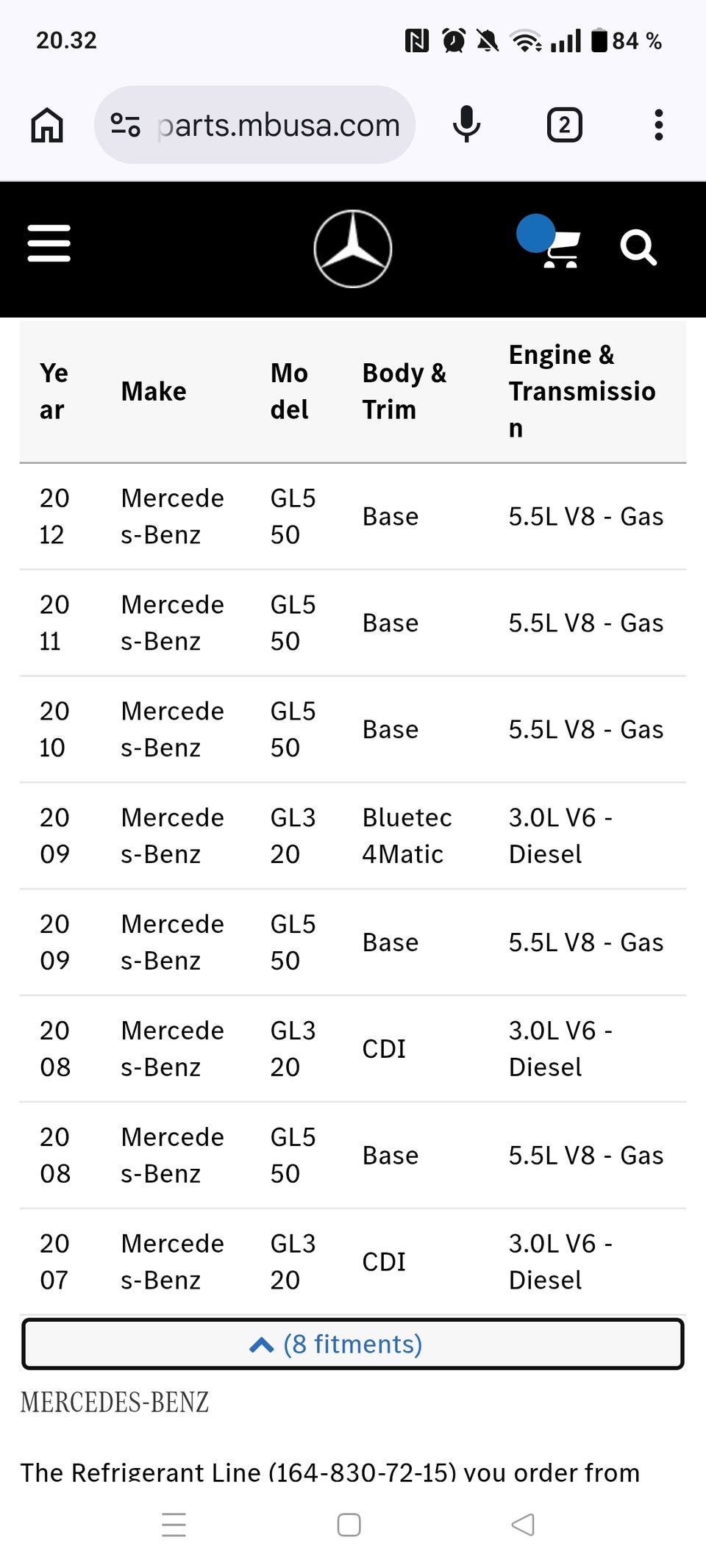The image size is (706, 1568).
Task: Open the browser overflow menu
Action: point(659,125)
